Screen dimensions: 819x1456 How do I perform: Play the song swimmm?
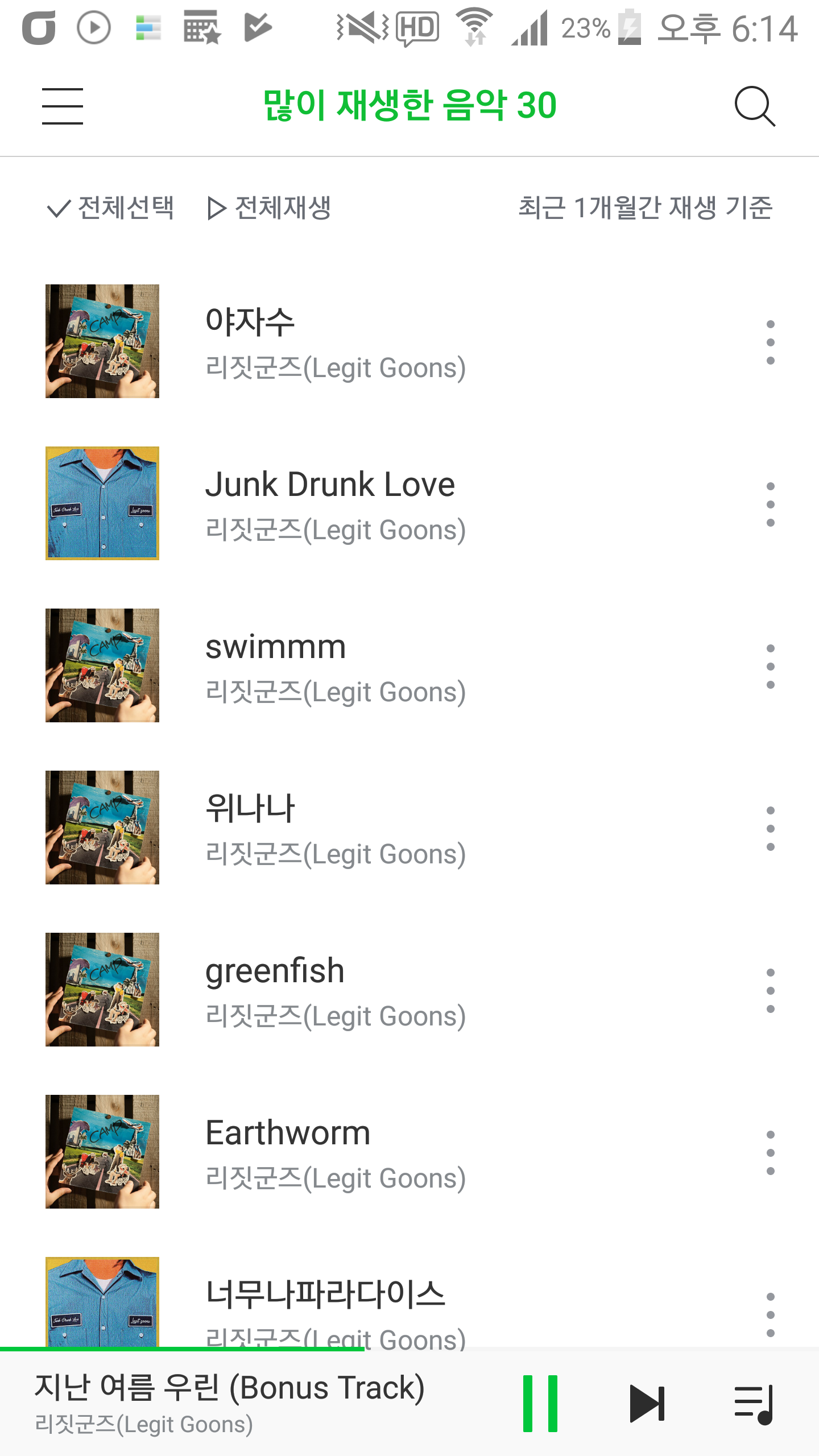pyautogui.click(x=336, y=666)
